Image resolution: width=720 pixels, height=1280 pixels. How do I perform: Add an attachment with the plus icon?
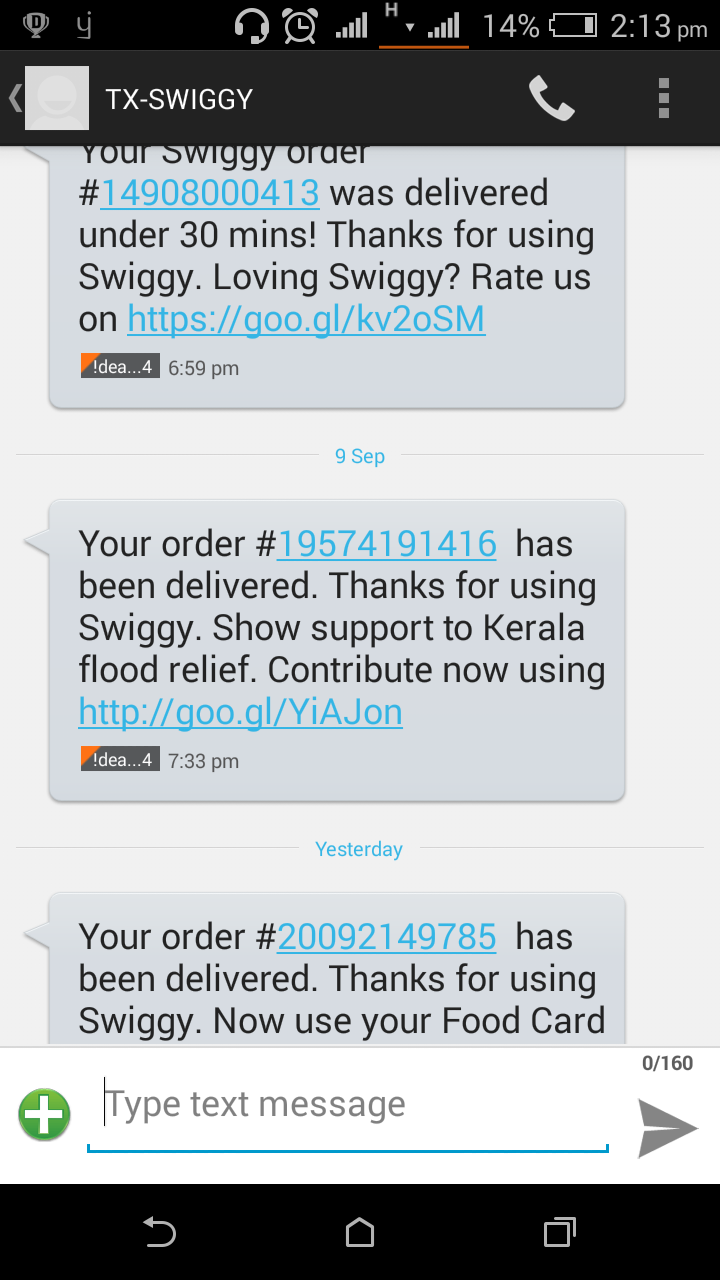[x=44, y=1114]
